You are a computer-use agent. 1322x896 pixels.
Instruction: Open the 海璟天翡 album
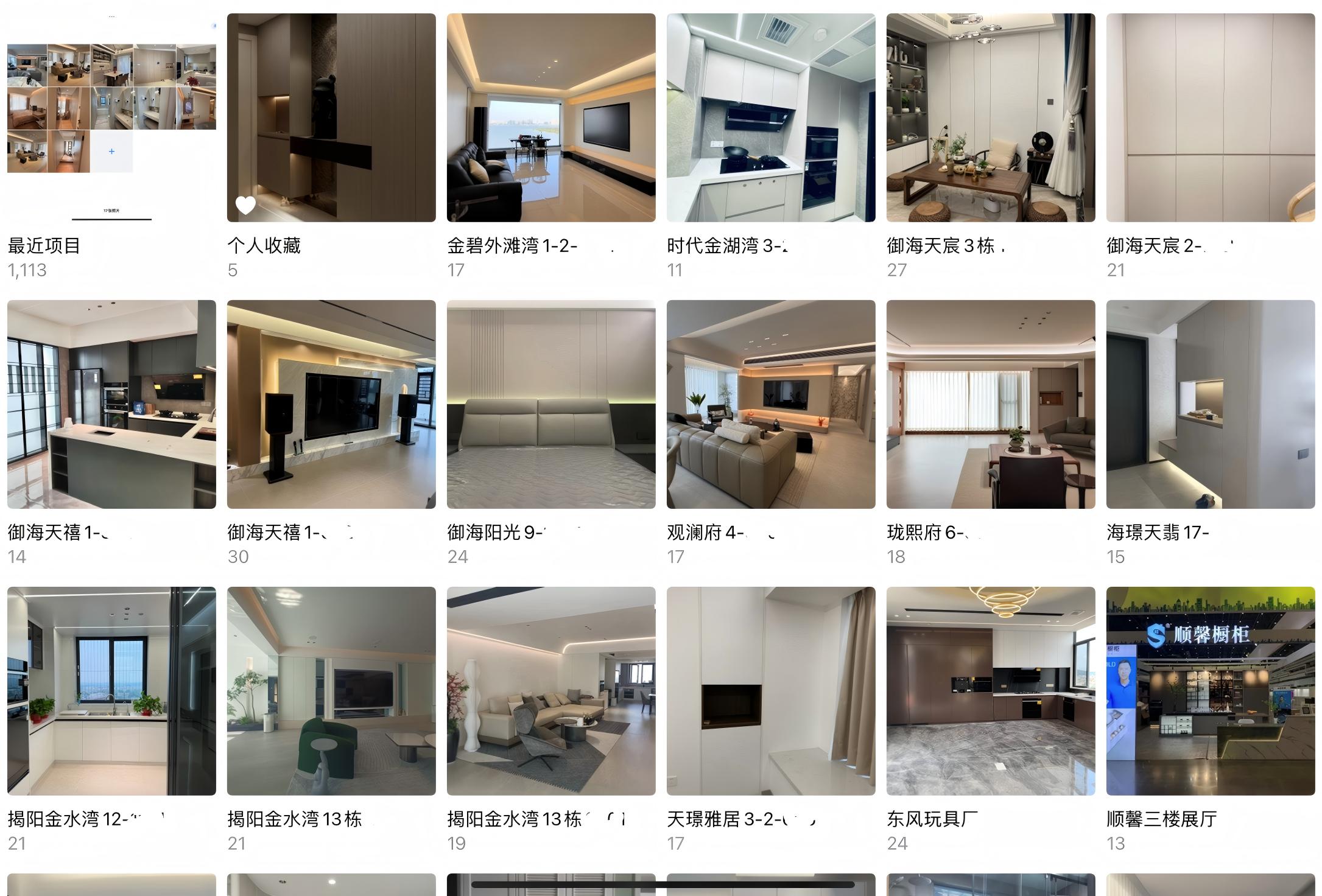(1211, 404)
